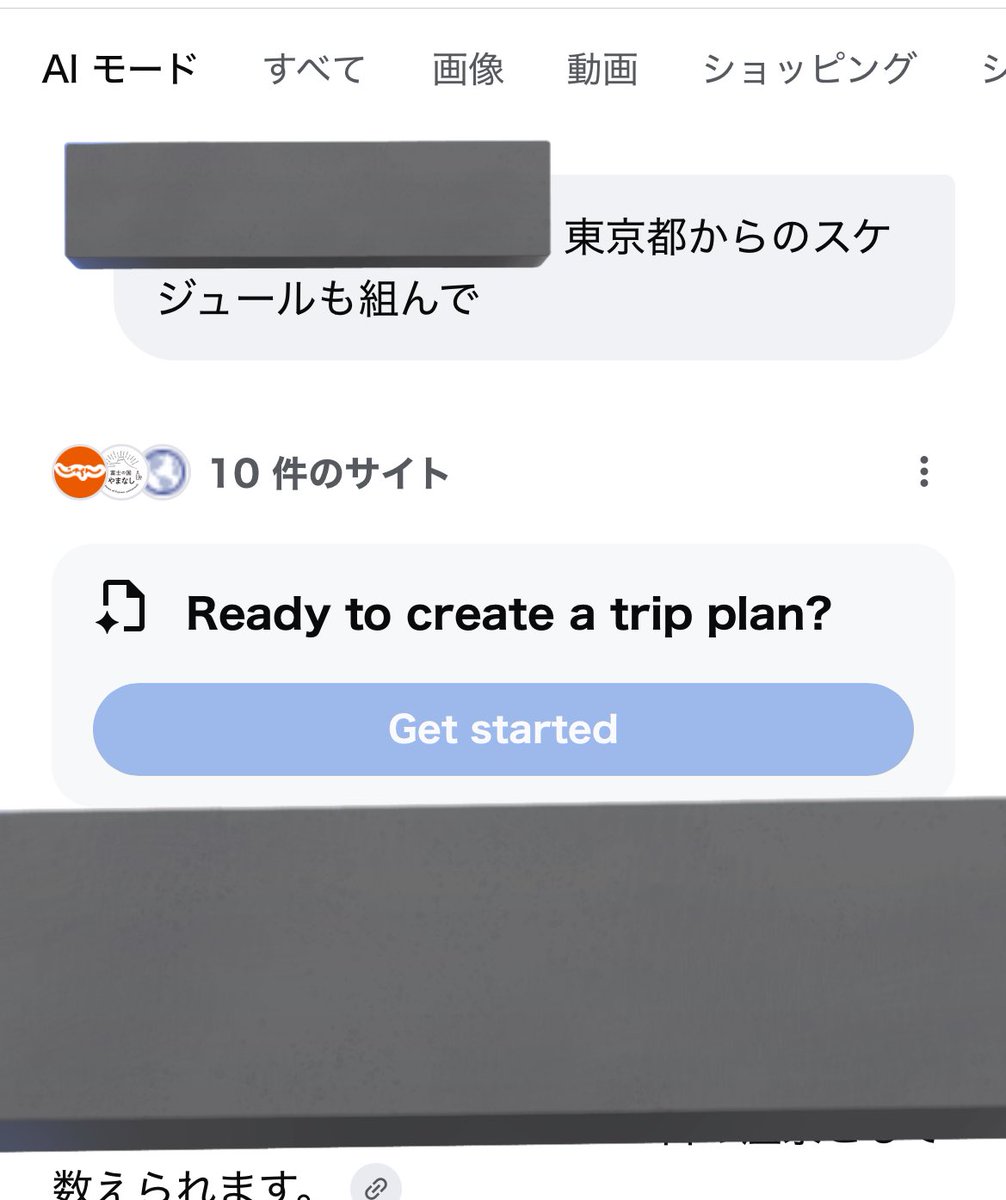Select the すべて tab
This screenshot has width=1006, height=1200.
(314, 70)
